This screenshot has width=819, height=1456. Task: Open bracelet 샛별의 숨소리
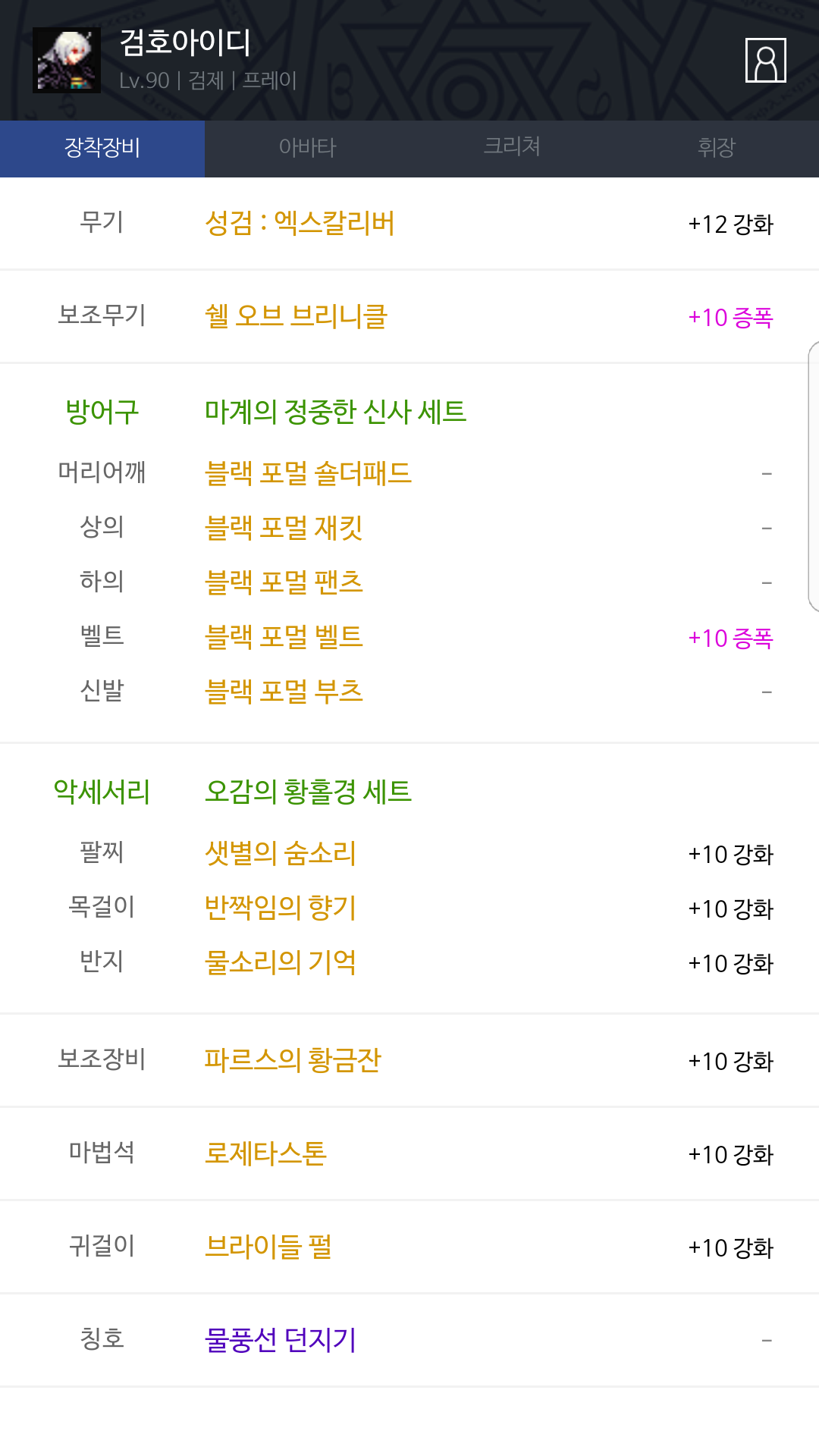tap(280, 854)
